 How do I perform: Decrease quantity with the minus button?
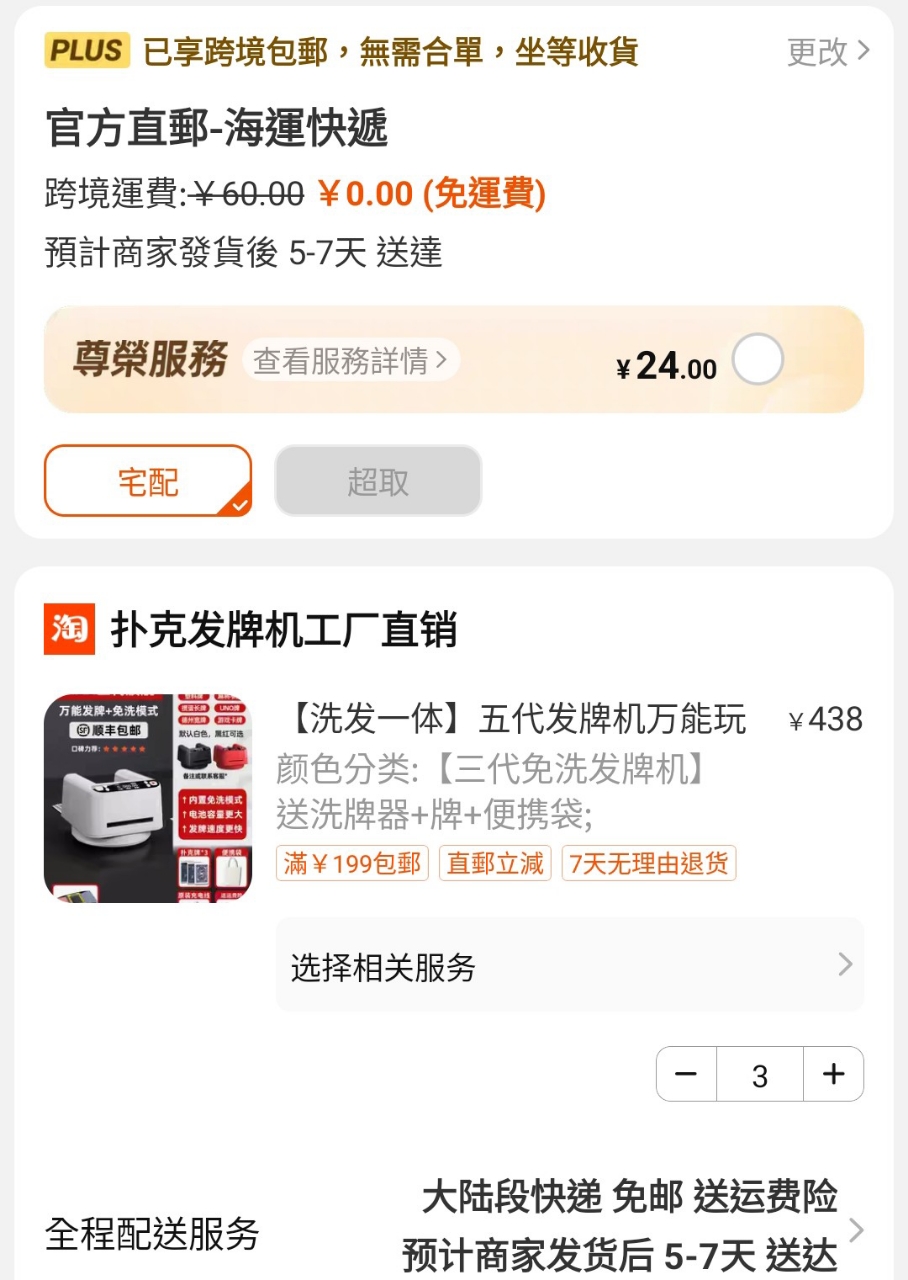[x=686, y=1074]
